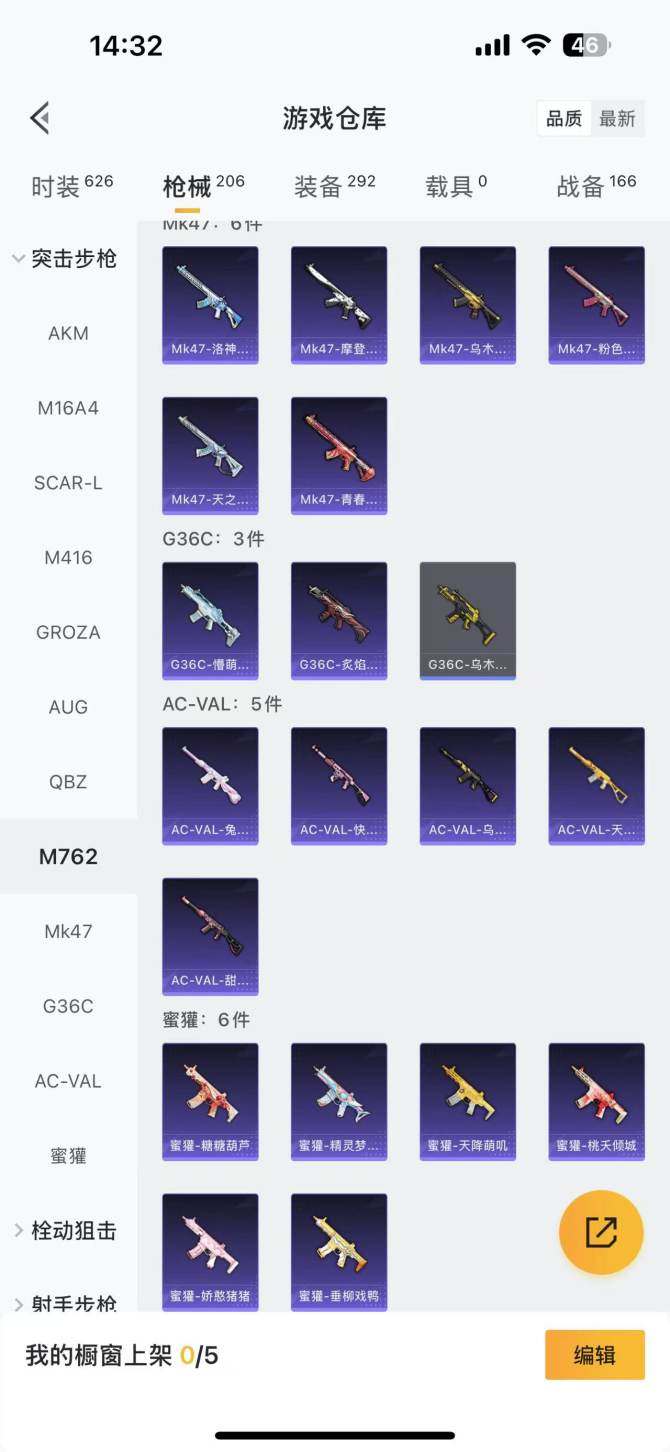Select GROZA in the side list
This screenshot has width=670, height=1452.
click(x=68, y=632)
